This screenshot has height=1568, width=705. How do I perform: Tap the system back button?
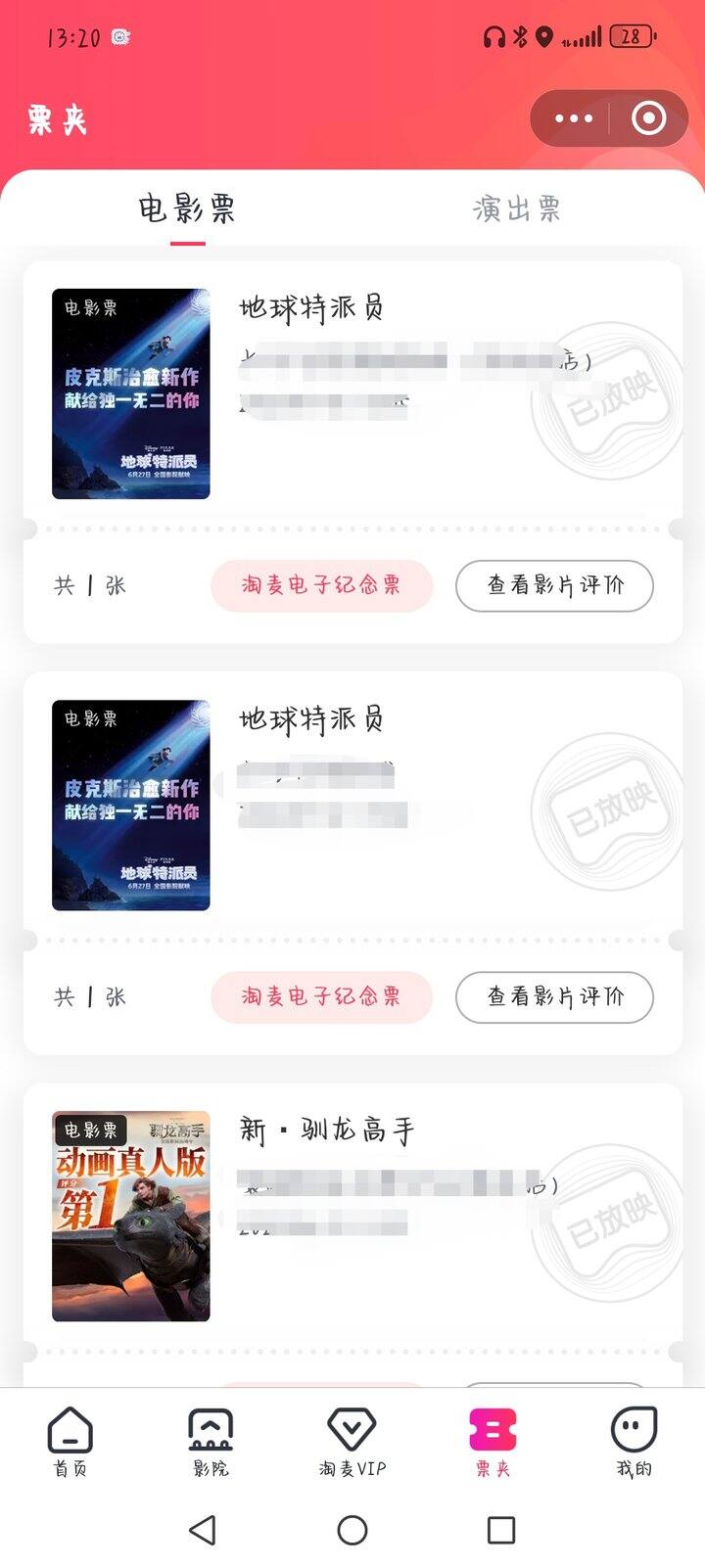(x=203, y=1530)
